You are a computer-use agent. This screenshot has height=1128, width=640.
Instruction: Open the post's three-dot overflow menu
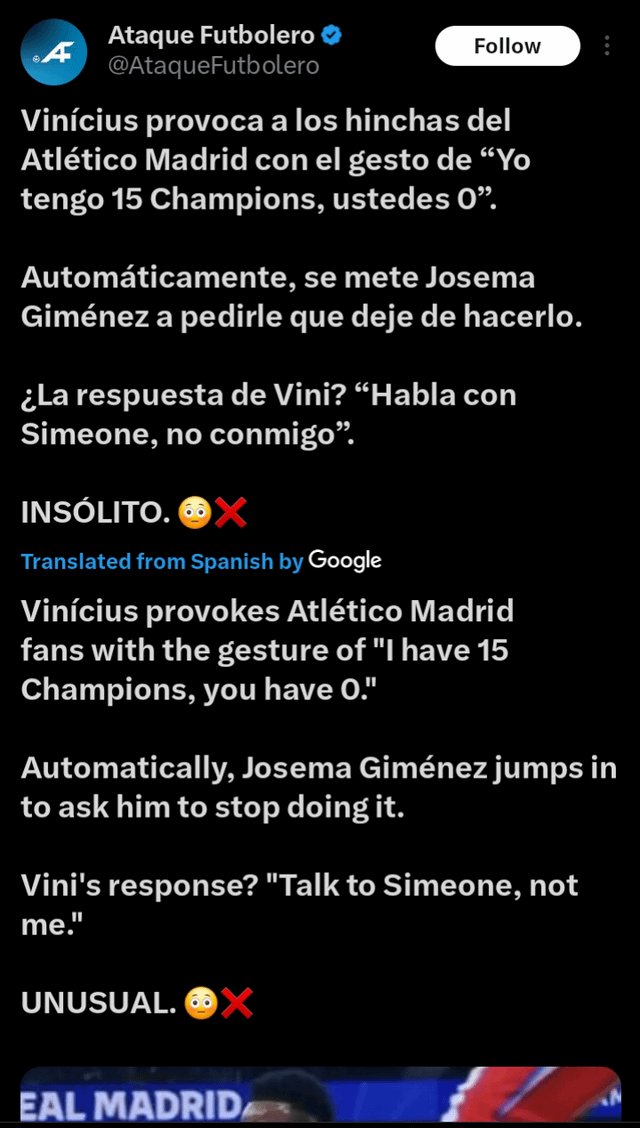pyautogui.click(x=607, y=46)
